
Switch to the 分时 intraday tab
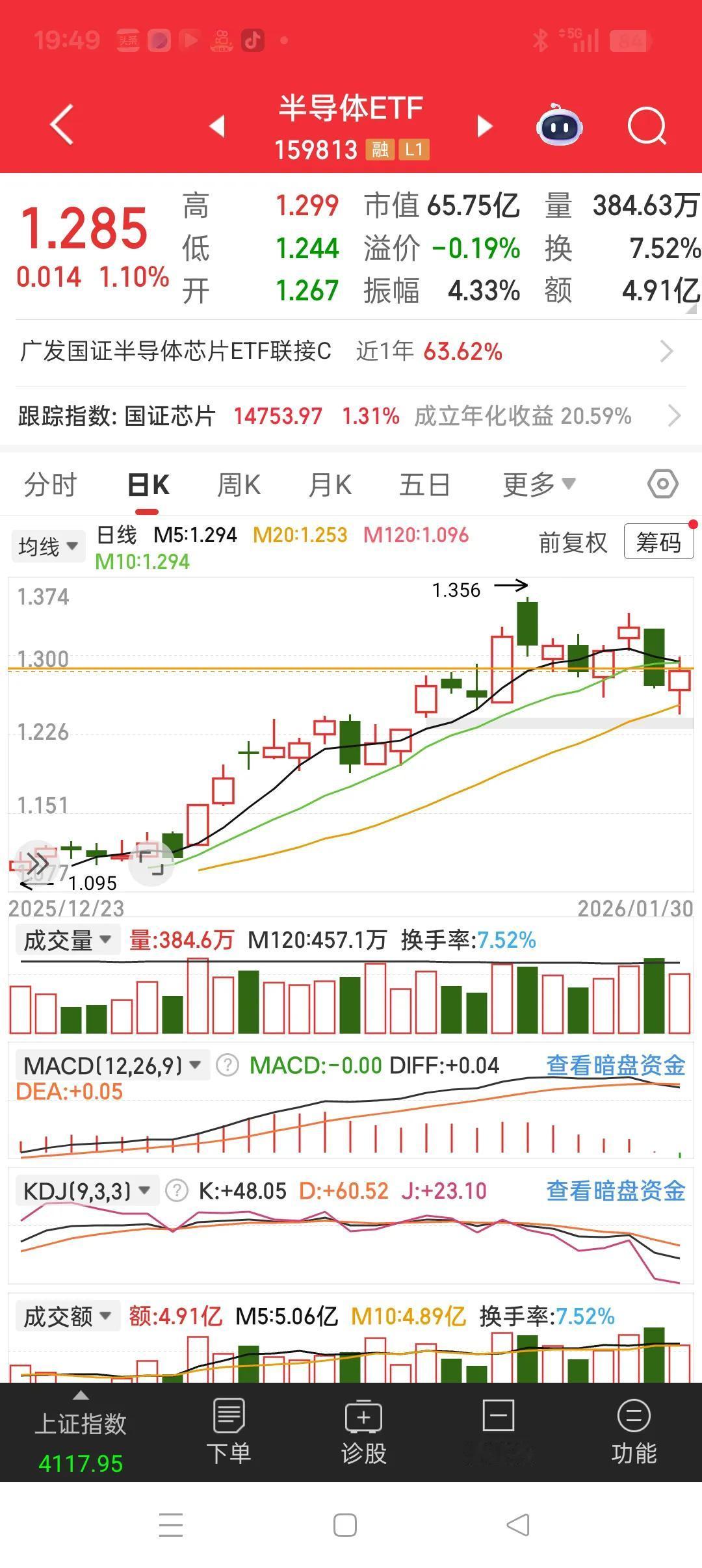coord(51,484)
